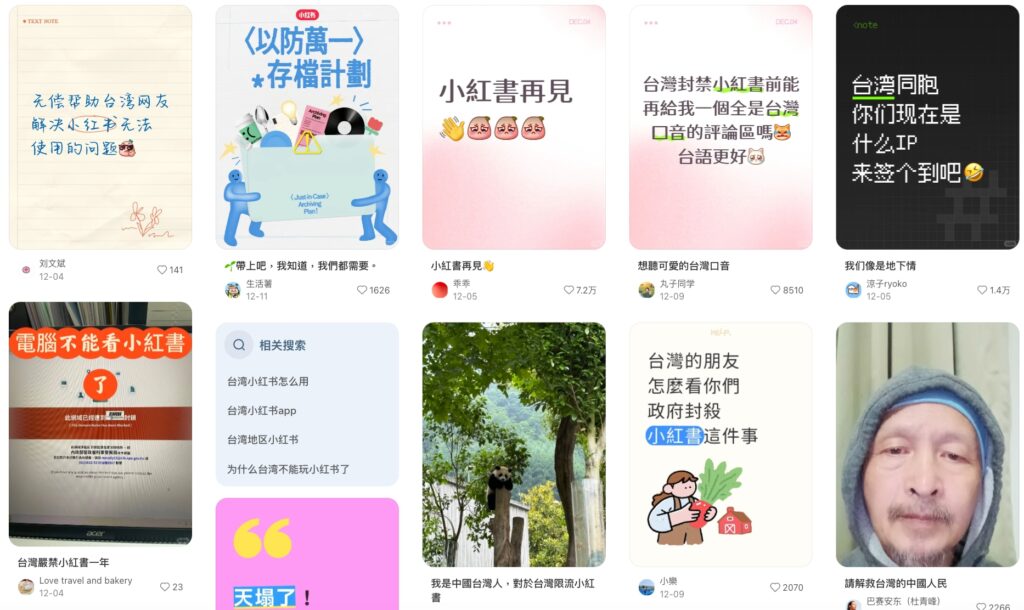Open the 元偿帮助台湾网友 text note post
Screen dimensions: 1024x610
click(x=100, y=127)
